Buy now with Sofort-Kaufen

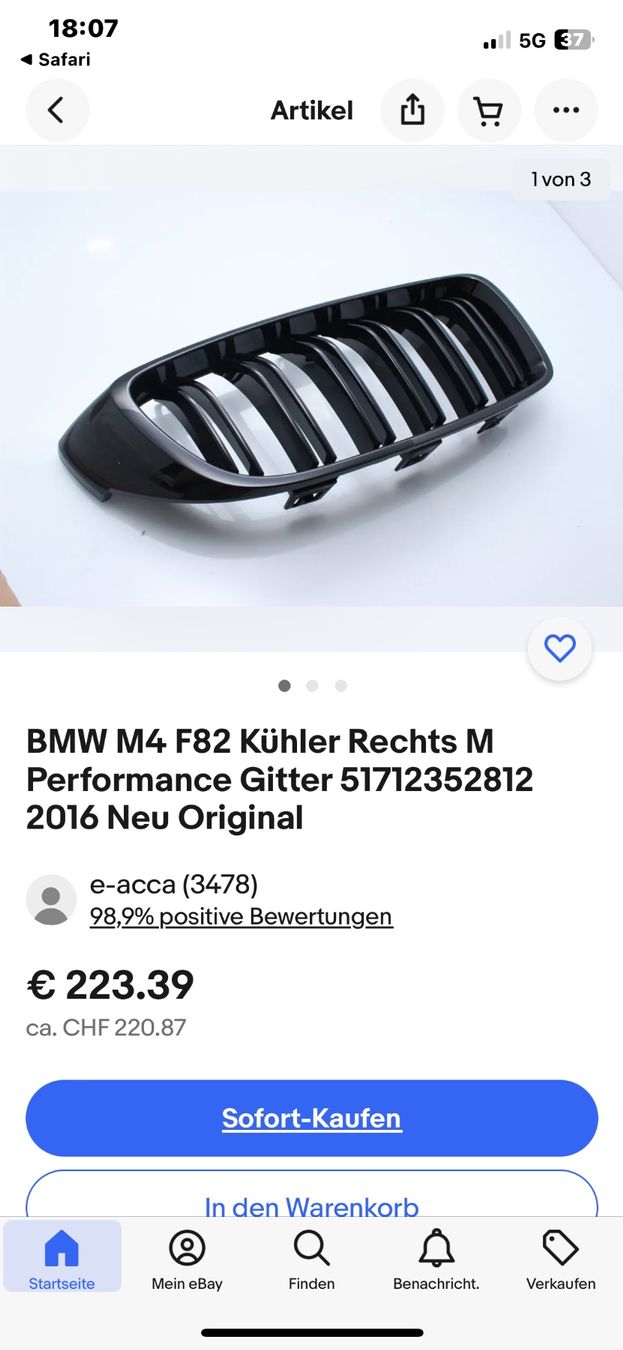tap(311, 1118)
